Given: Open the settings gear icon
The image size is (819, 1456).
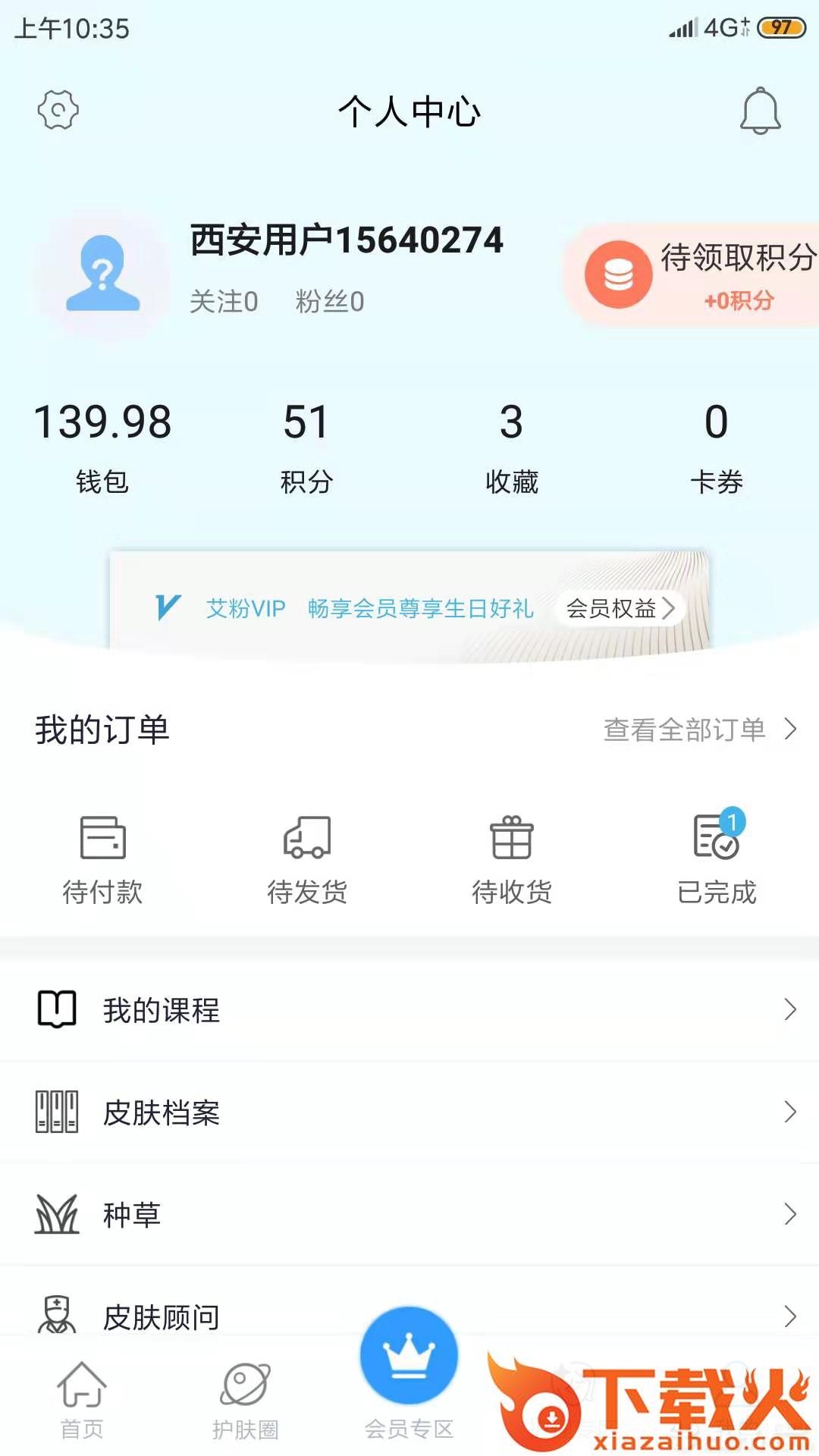Looking at the screenshot, I should [57, 111].
